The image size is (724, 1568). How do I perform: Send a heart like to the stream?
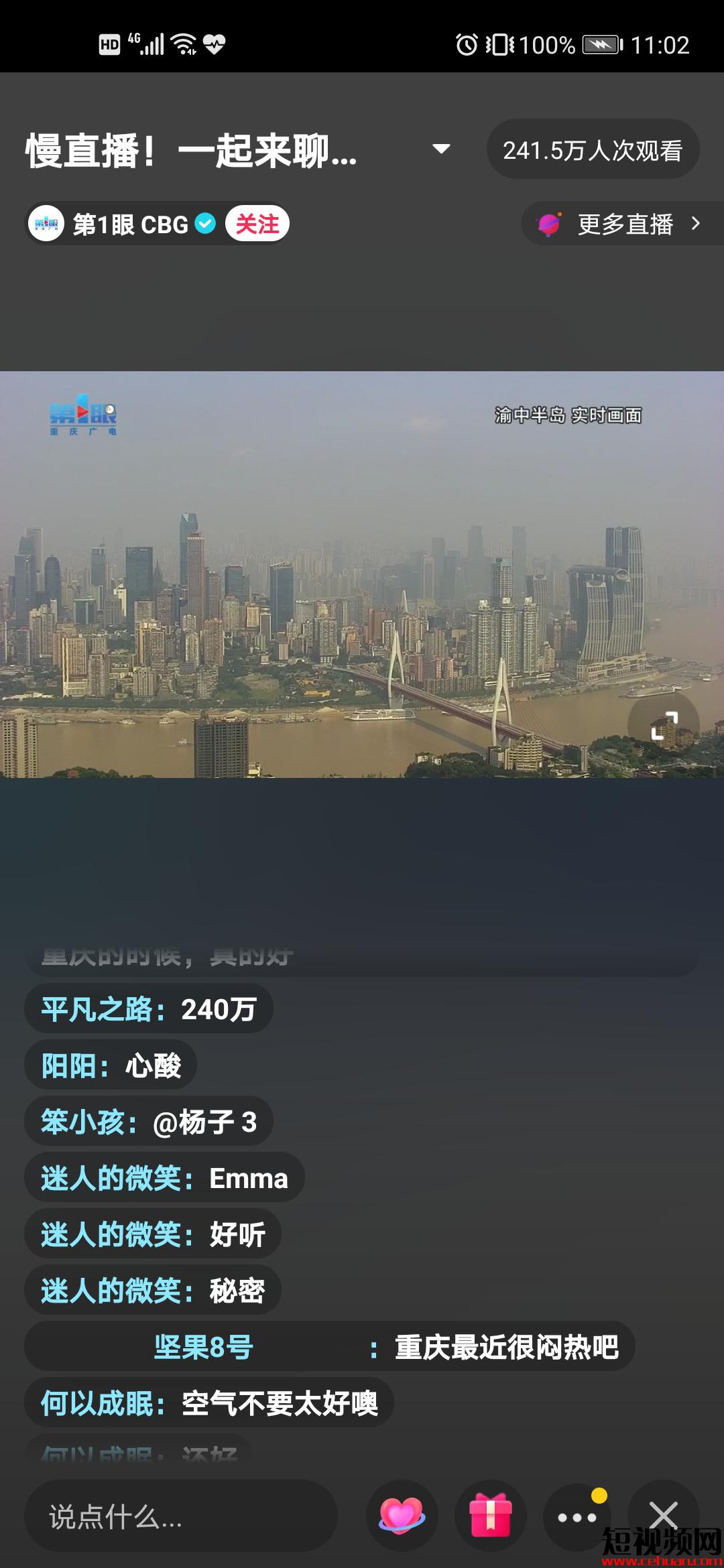[x=402, y=1515]
